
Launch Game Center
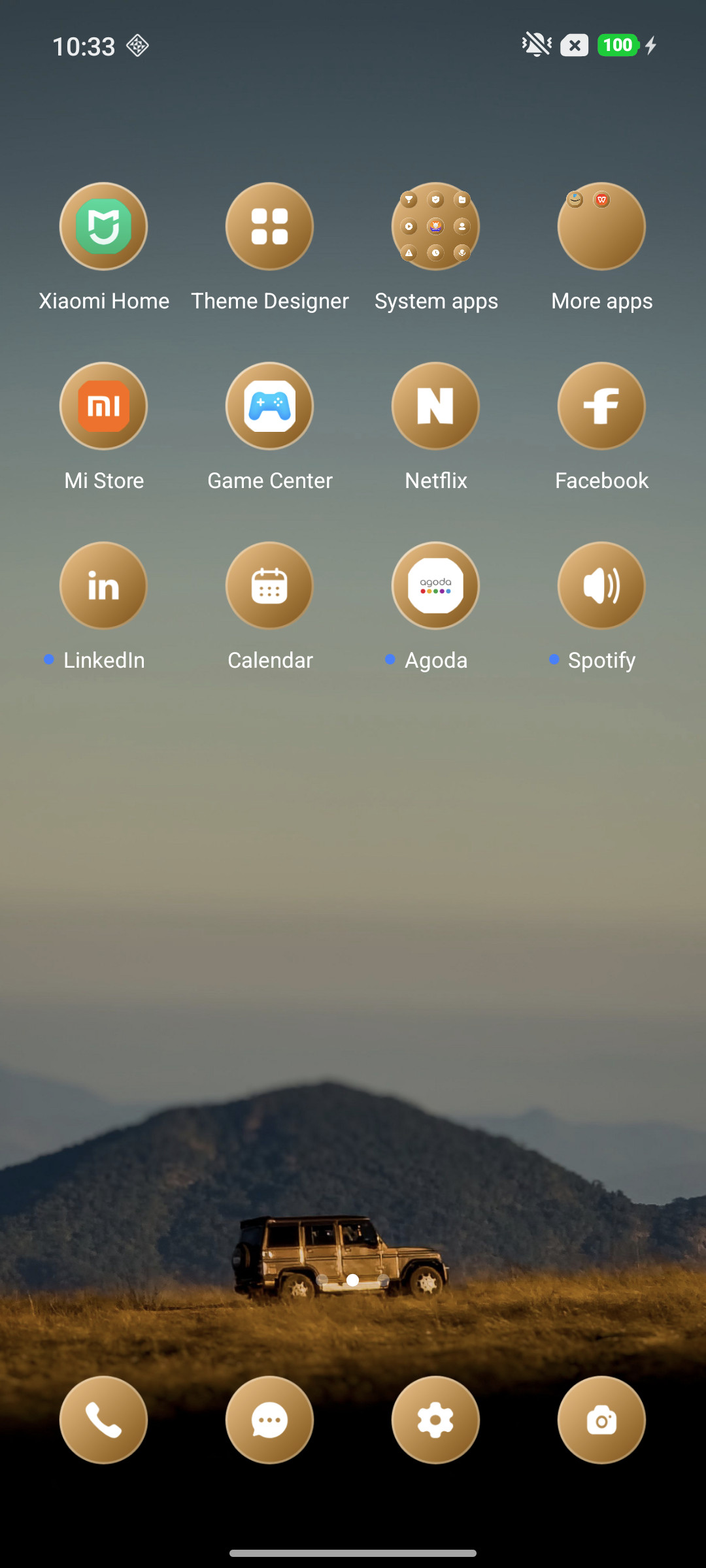click(269, 406)
